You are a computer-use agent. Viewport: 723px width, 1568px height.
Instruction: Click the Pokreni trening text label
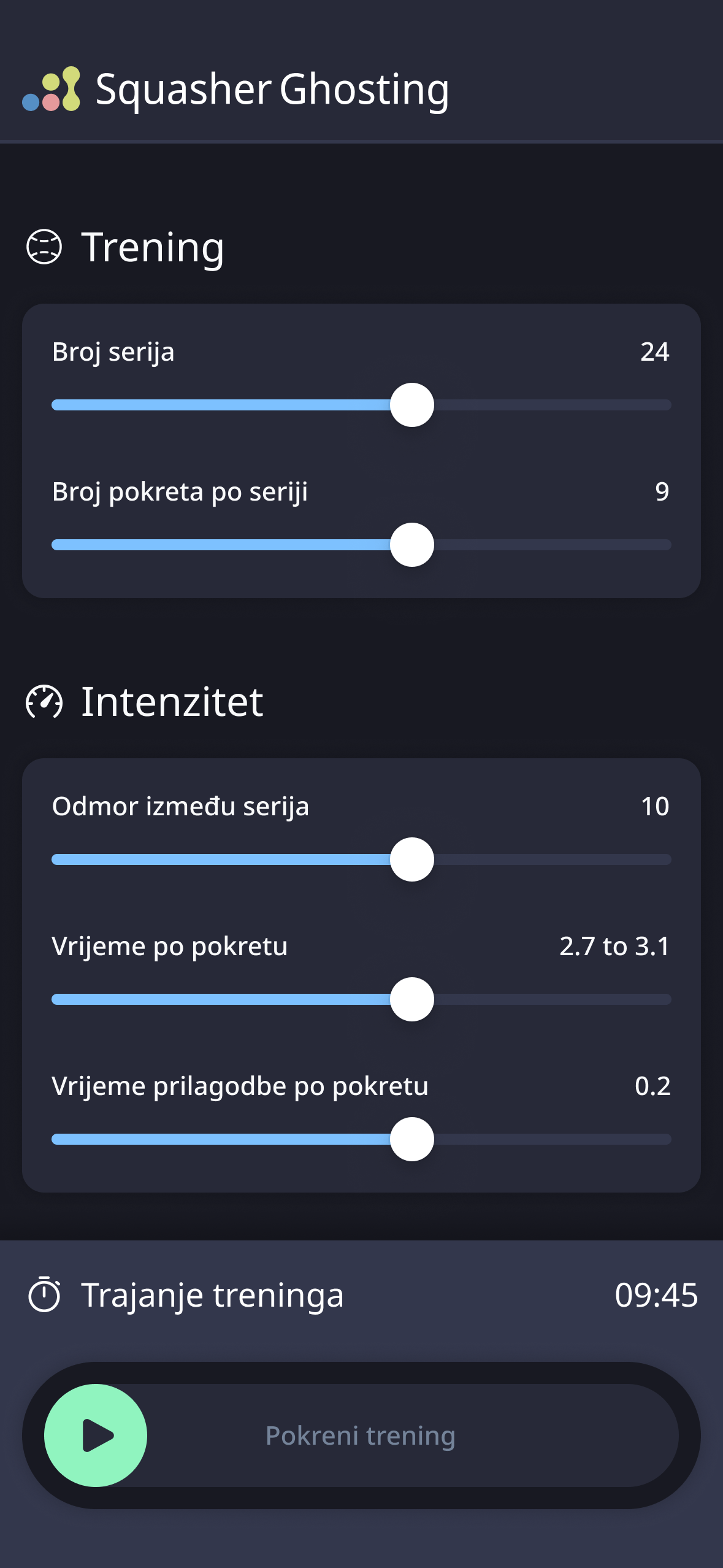(x=360, y=1435)
